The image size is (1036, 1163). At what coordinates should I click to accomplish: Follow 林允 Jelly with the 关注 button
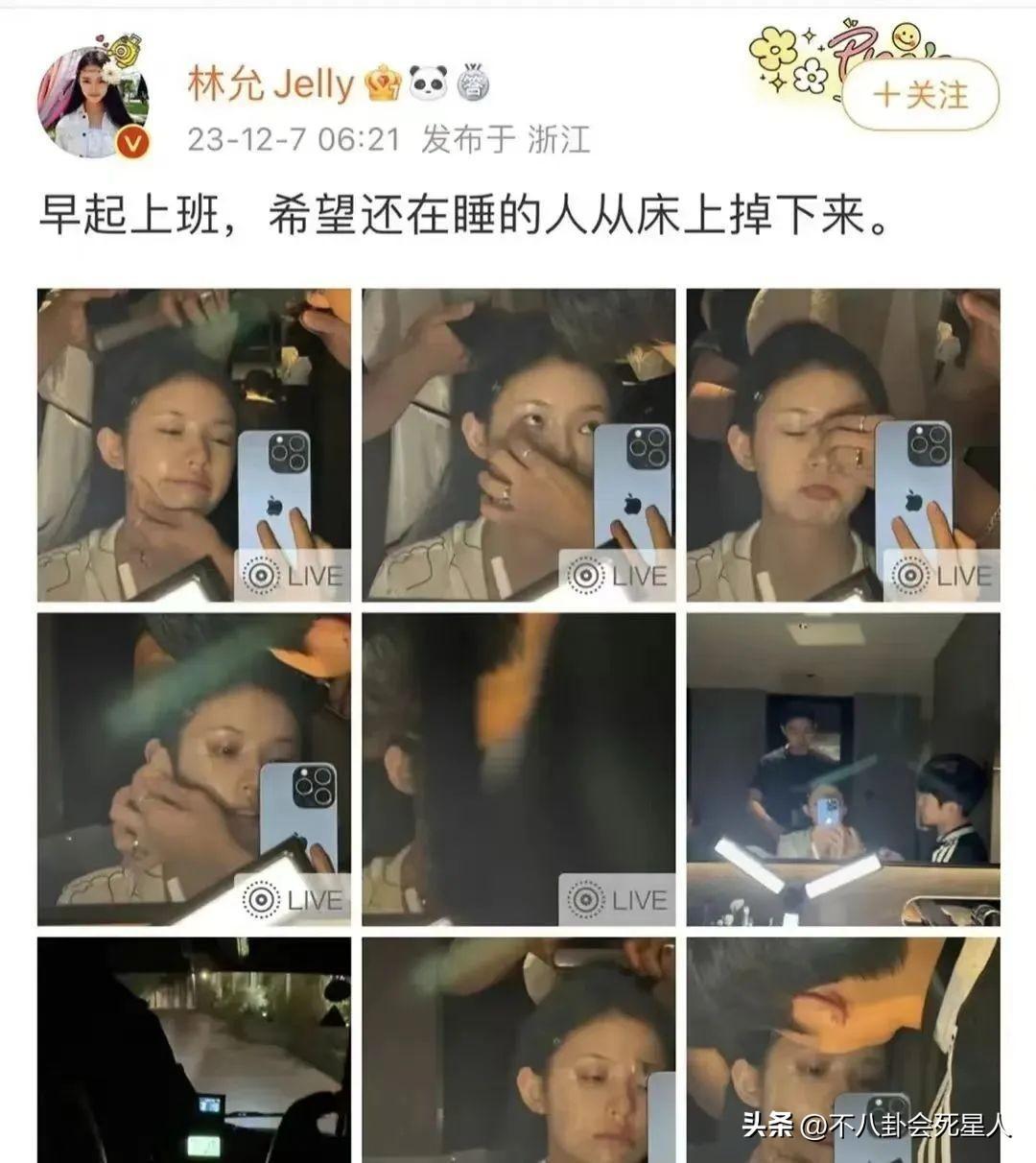tap(921, 95)
